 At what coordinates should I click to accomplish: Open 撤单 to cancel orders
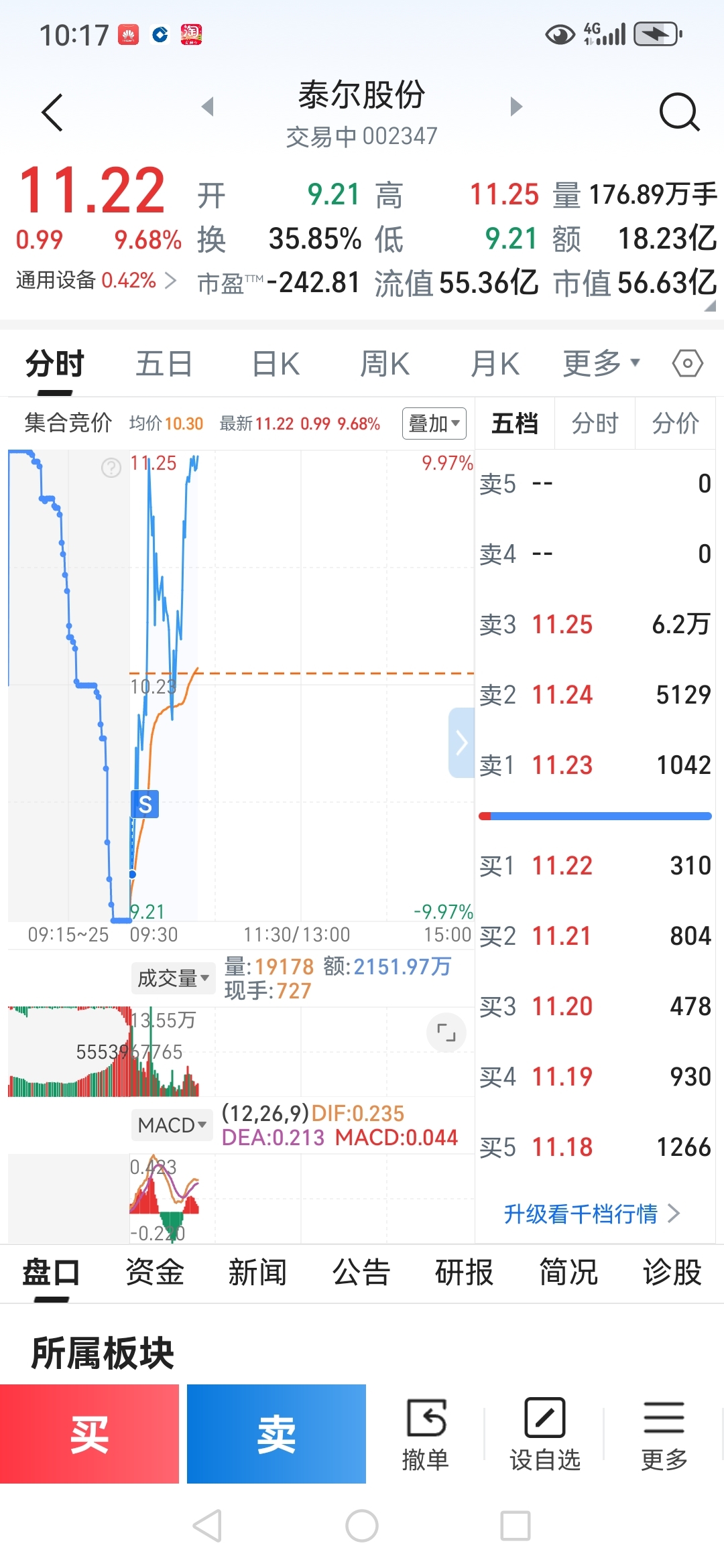coord(426,1435)
